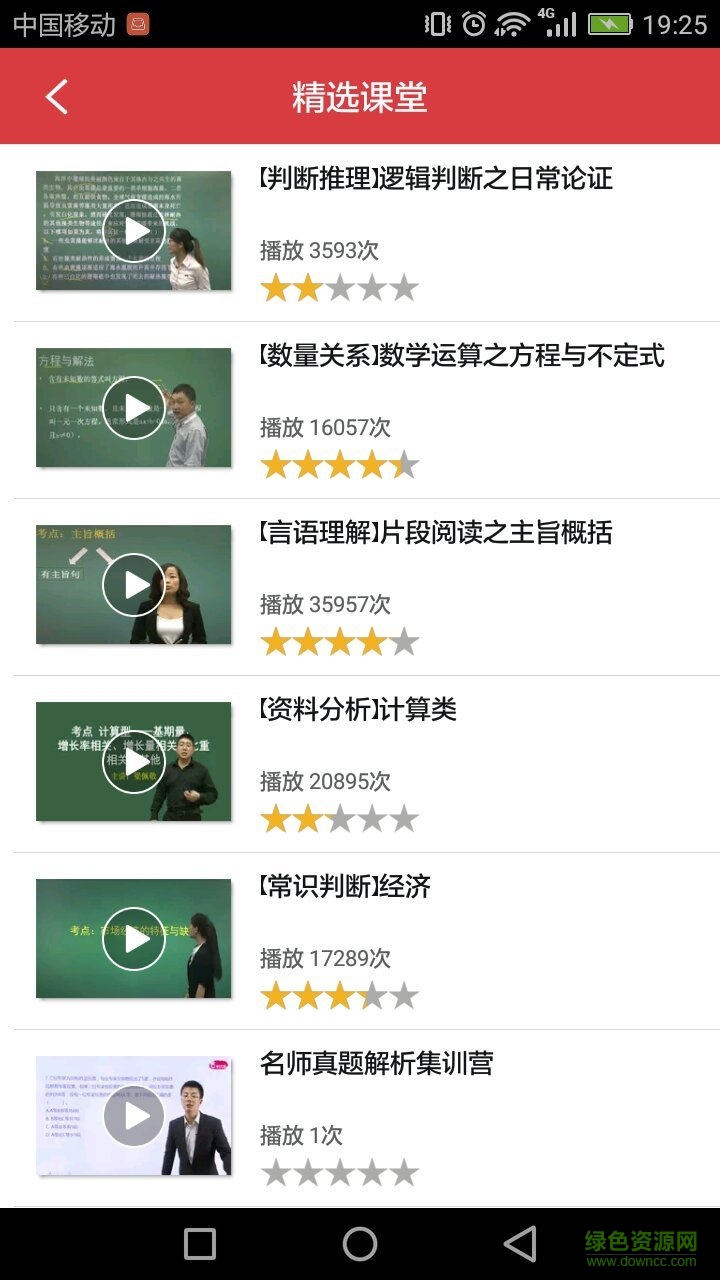Play the 方程与不定式 course video
Image resolution: width=720 pixels, height=1280 pixels.
tap(134, 407)
